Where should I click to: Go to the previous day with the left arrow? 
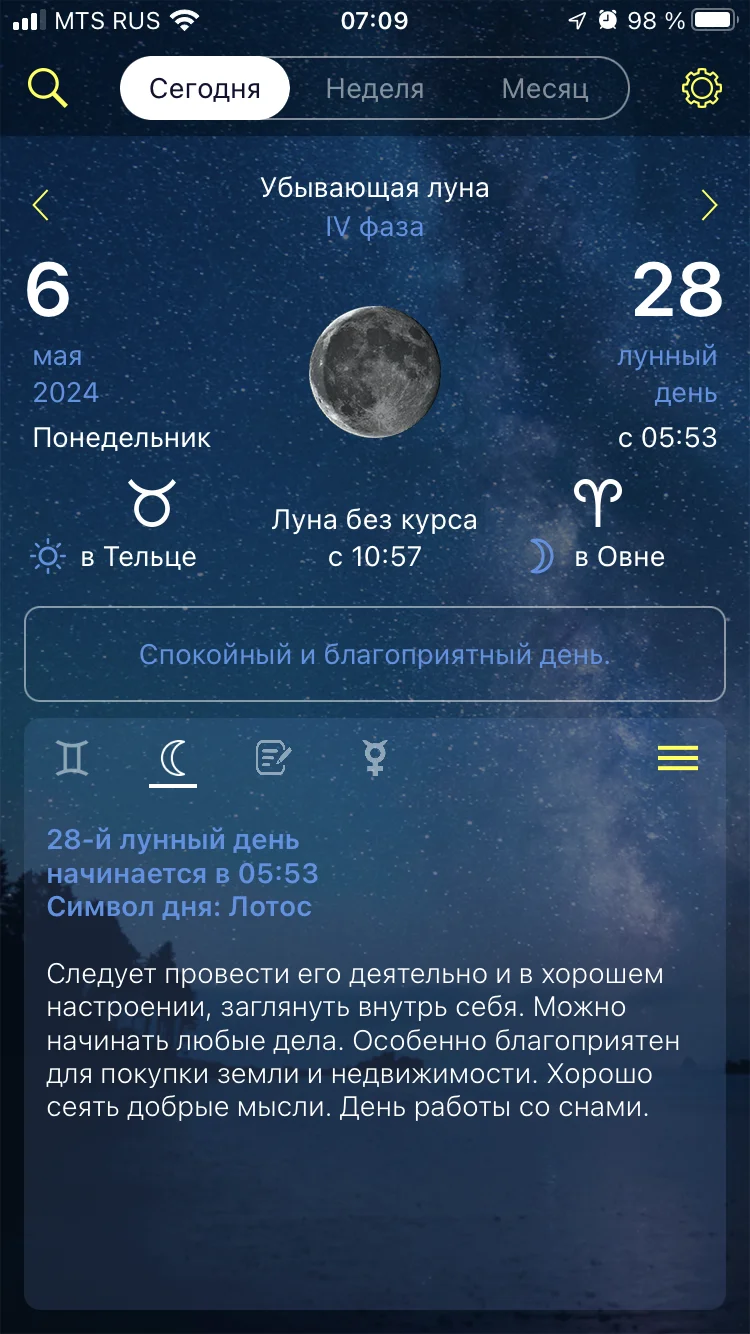pyautogui.click(x=40, y=205)
